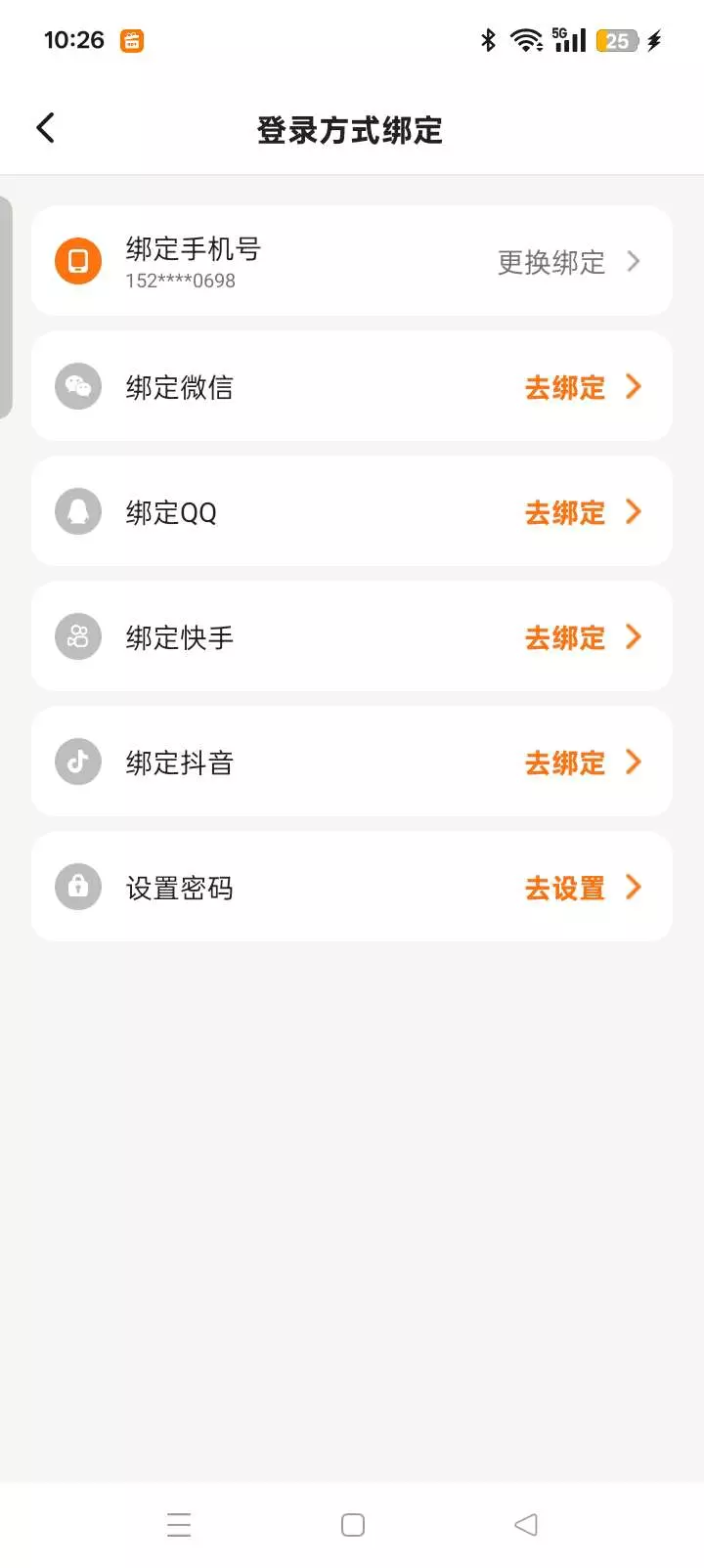The image size is (704, 1568).
Task: Select the 绑定QQ row
Action: pos(352,511)
